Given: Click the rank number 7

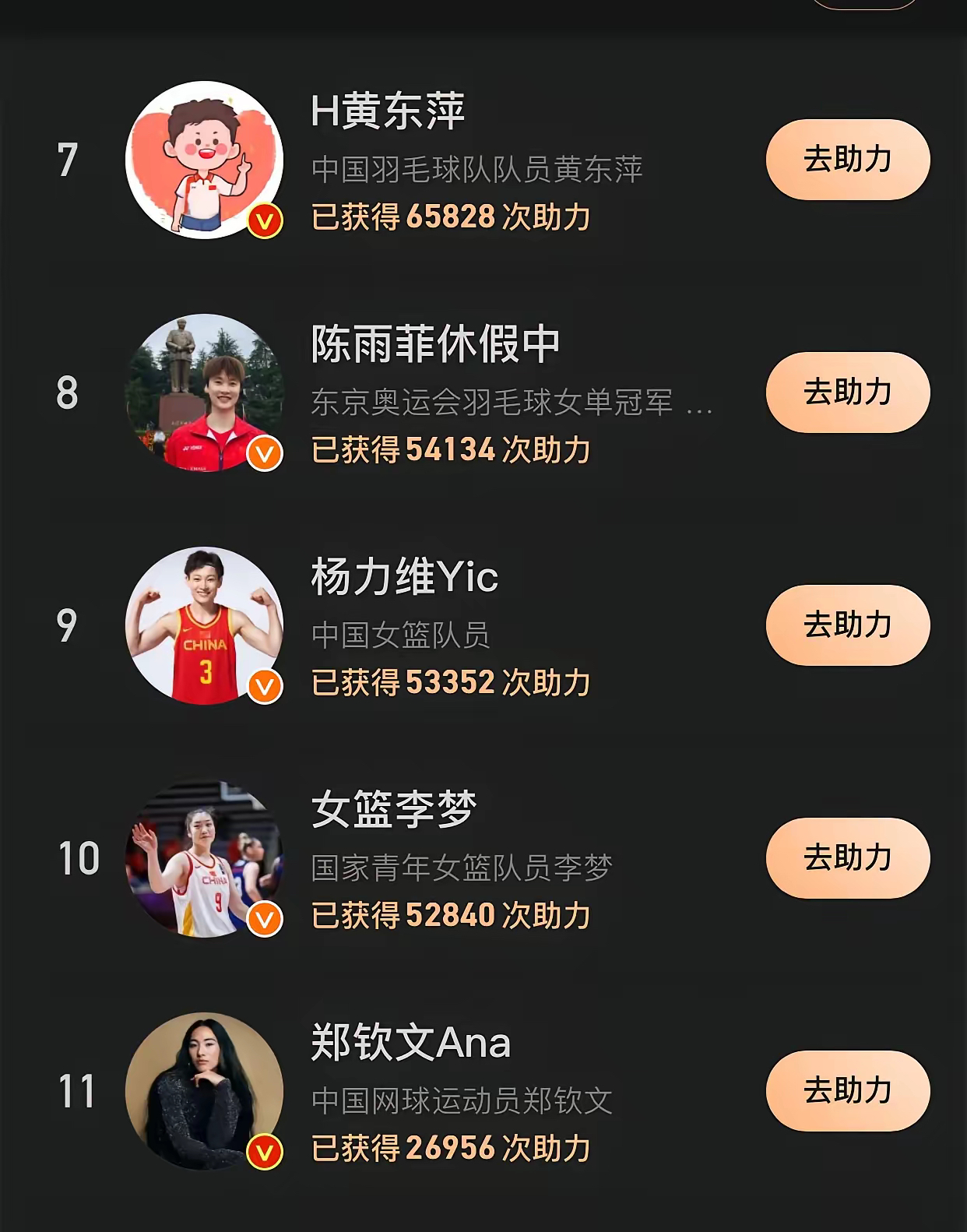Looking at the screenshot, I should pyautogui.click(x=69, y=158).
